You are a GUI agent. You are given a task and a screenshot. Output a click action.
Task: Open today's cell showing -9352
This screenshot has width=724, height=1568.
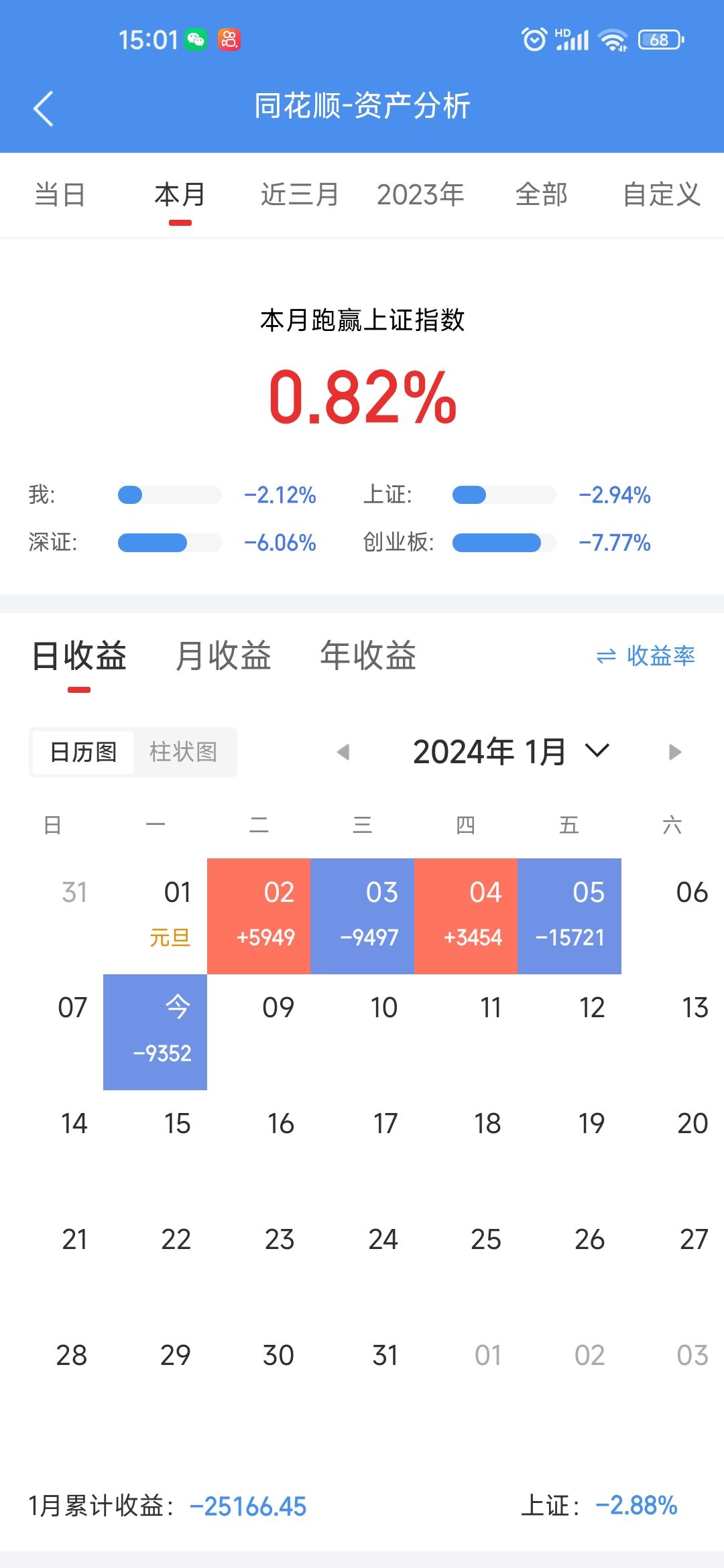coord(155,1032)
